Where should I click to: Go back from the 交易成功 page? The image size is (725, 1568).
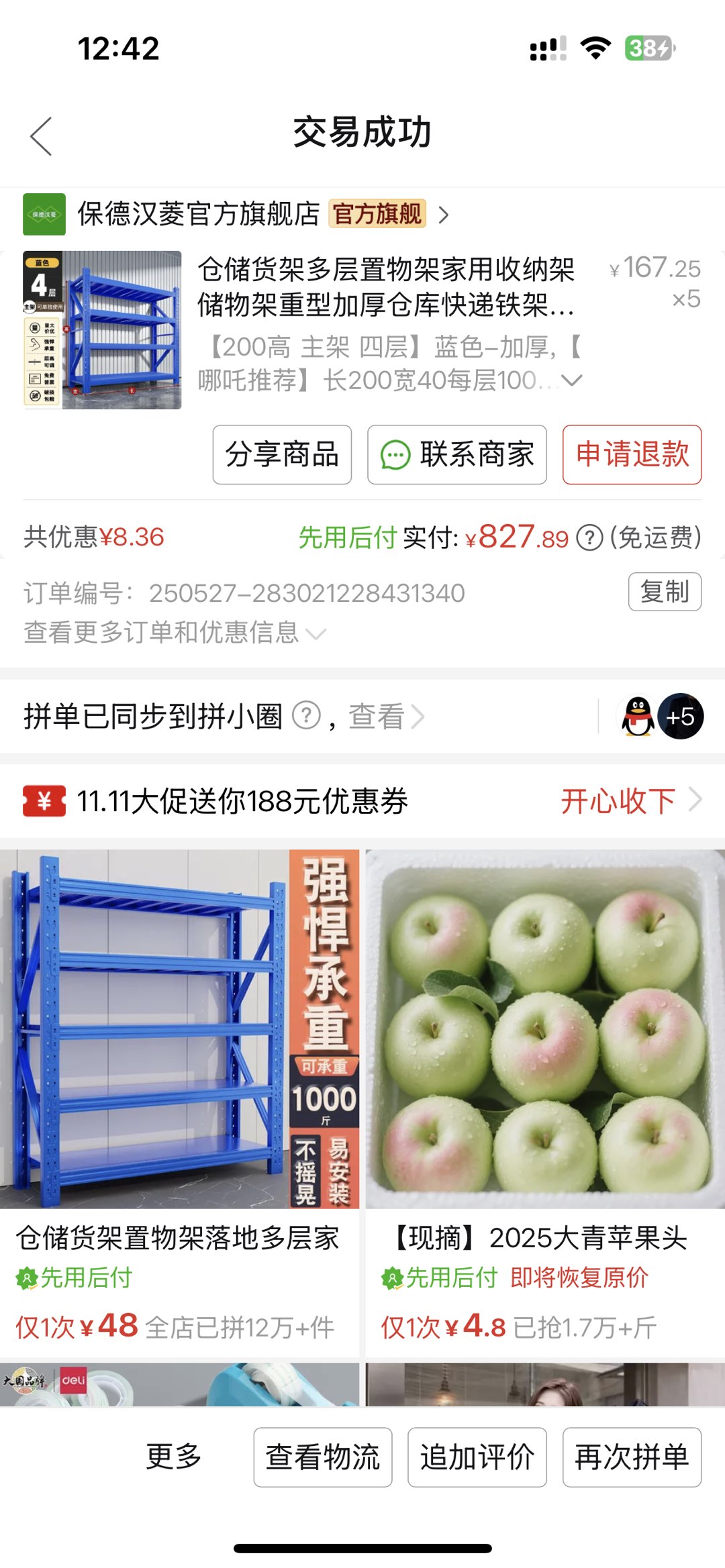click(42, 136)
